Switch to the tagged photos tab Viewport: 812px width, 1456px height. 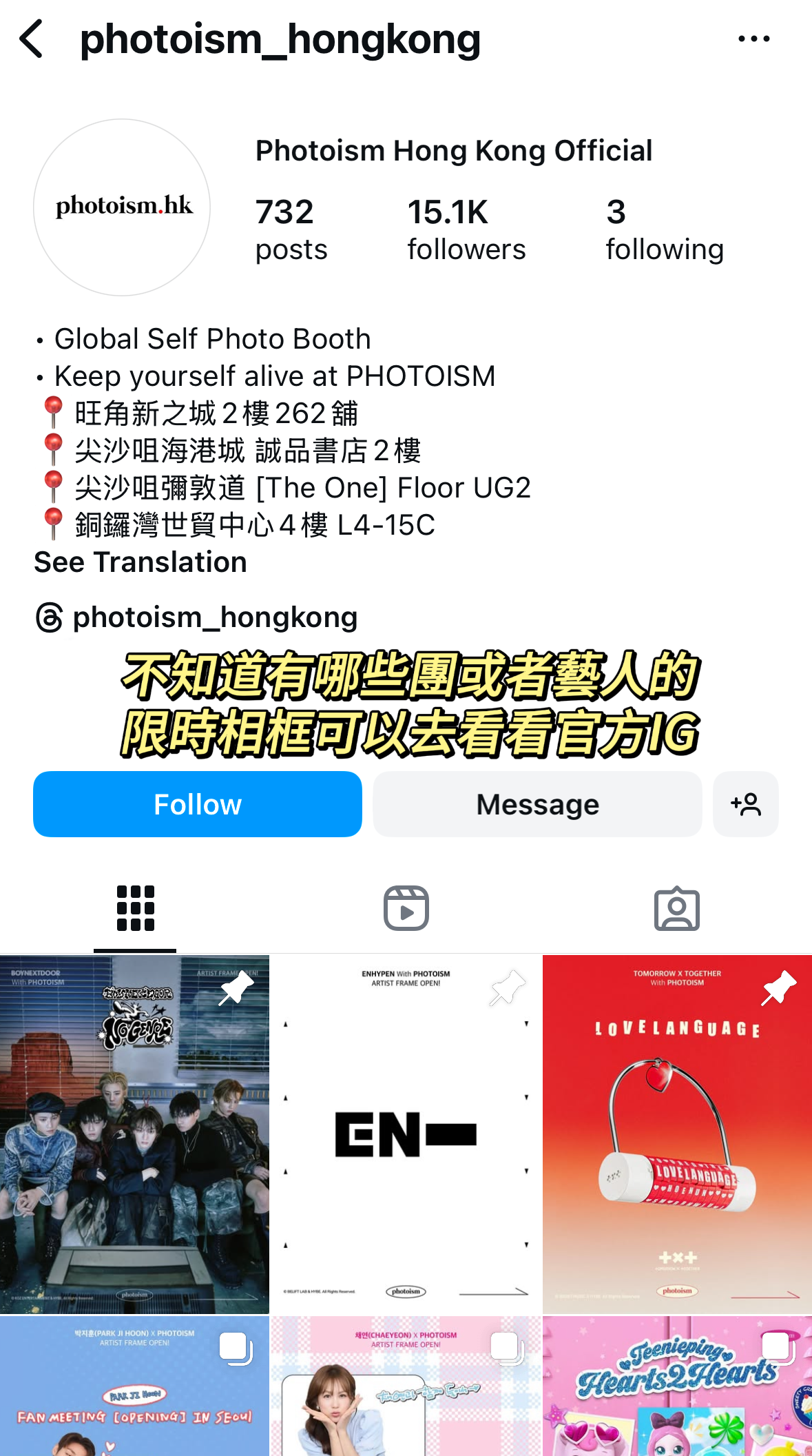[x=676, y=908]
